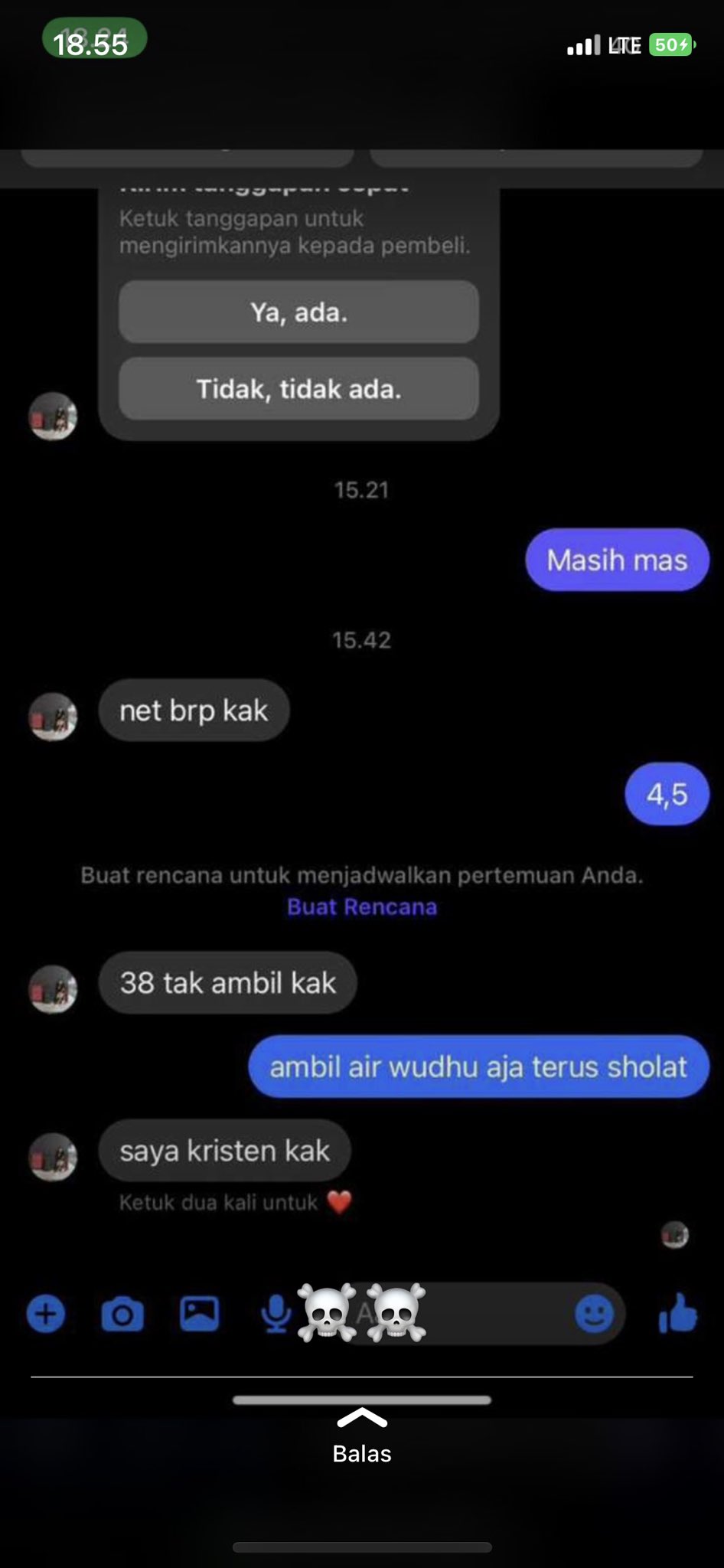This screenshot has height=1568, width=724.
Task: Tap the battery indicator showing 50%
Action: [x=668, y=45]
